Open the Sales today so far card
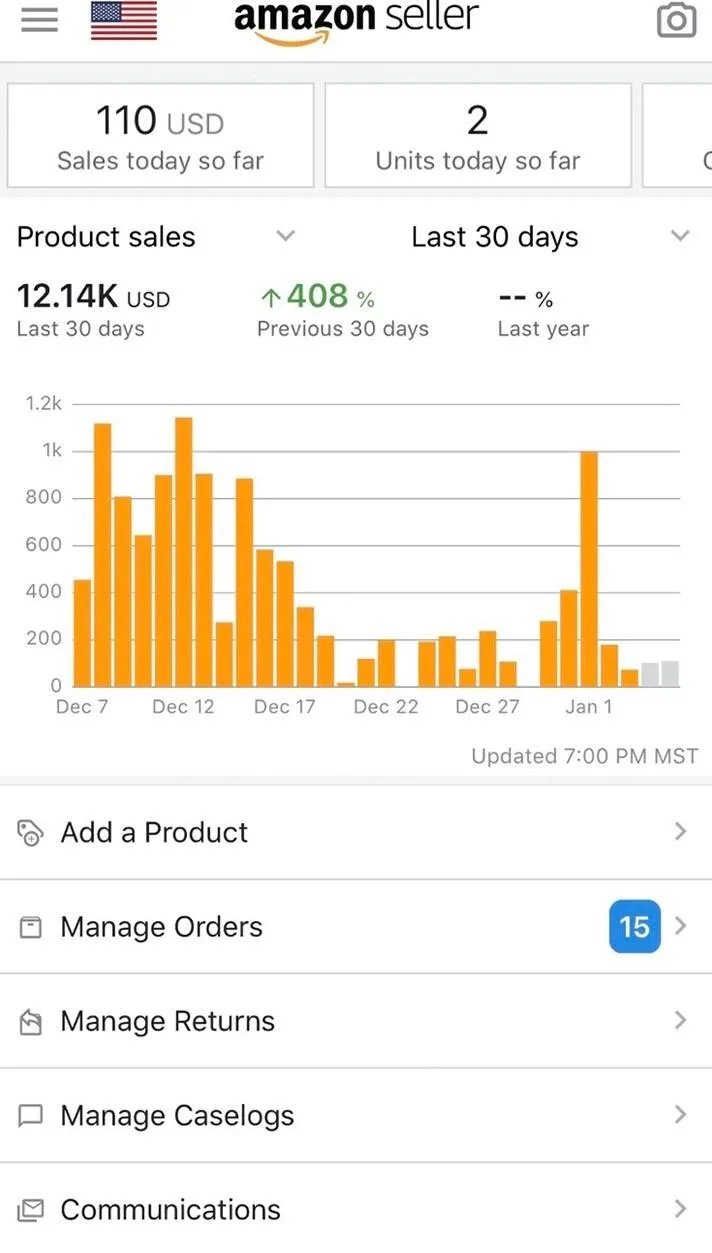 click(x=160, y=135)
